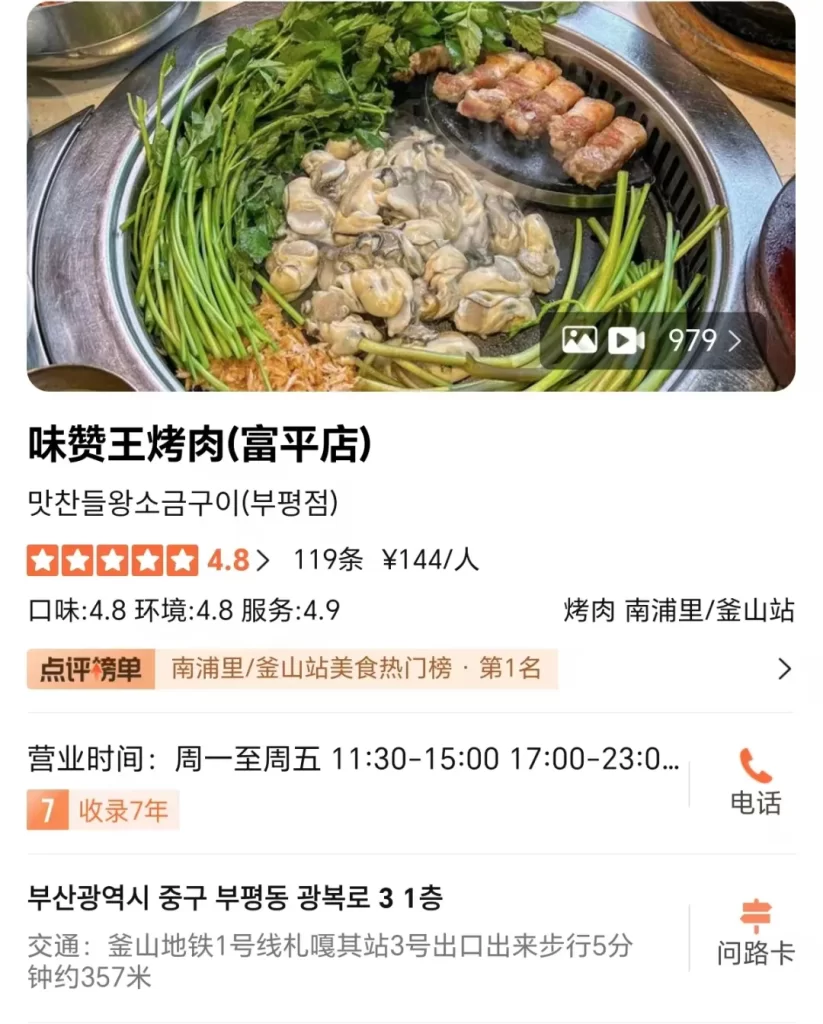Call the restaurant via 电话

tap(755, 782)
